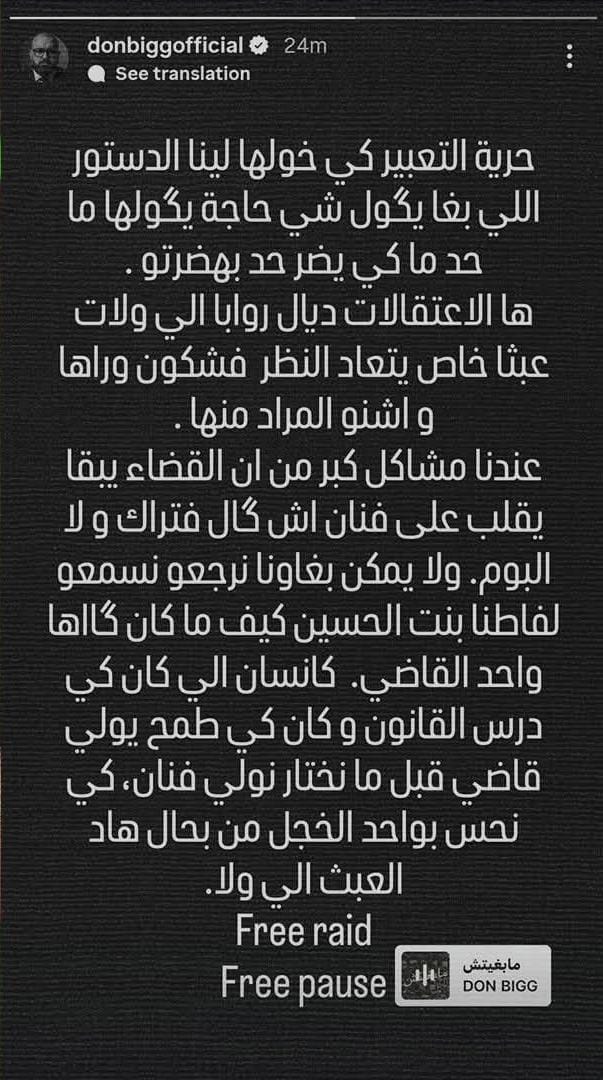
Task: Open the donbiggofficial username
Action: [165, 45]
